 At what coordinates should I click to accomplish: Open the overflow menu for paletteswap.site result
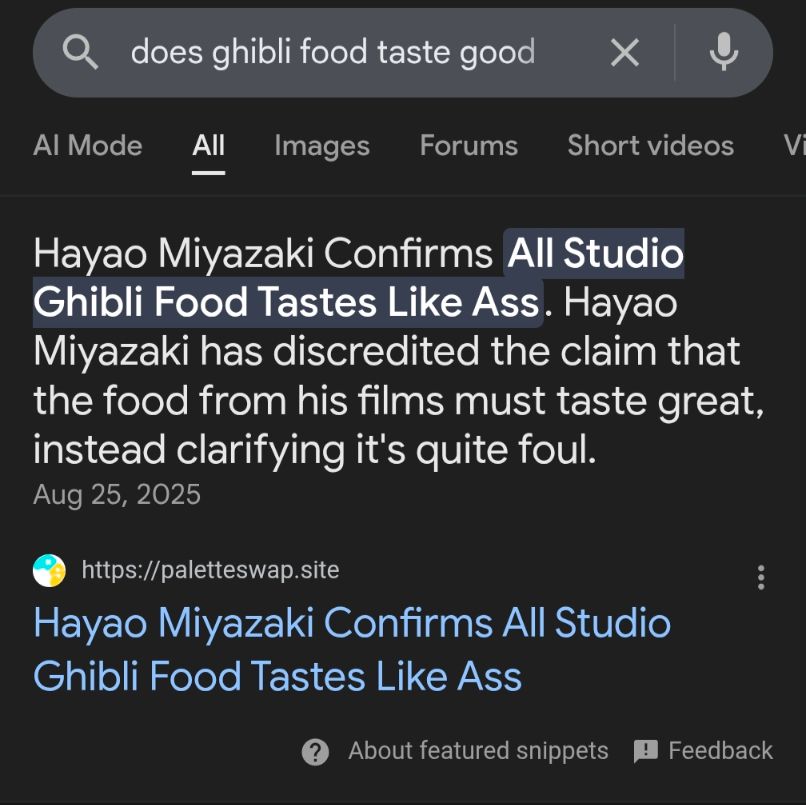(x=761, y=577)
